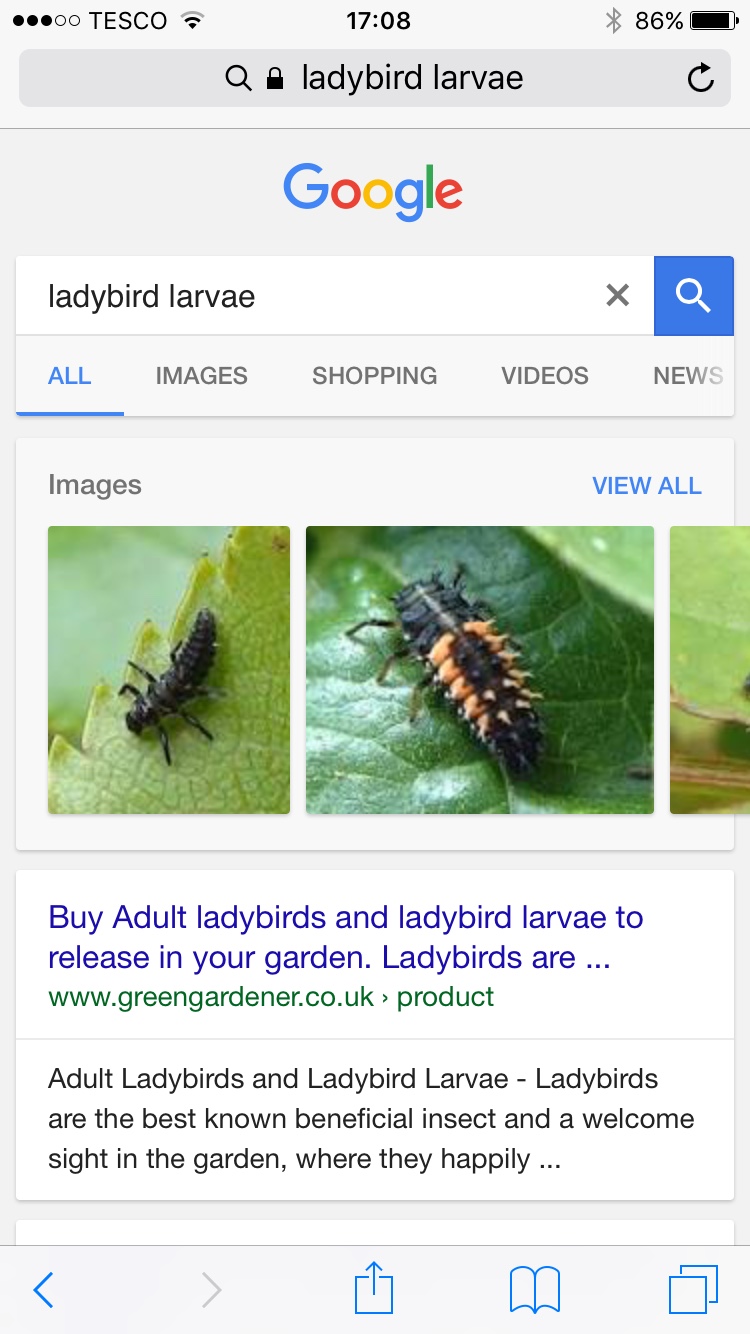Open the share sheet
Image resolution: width=750 pixels, height=1334 pixels.
tap(374, 1288)
